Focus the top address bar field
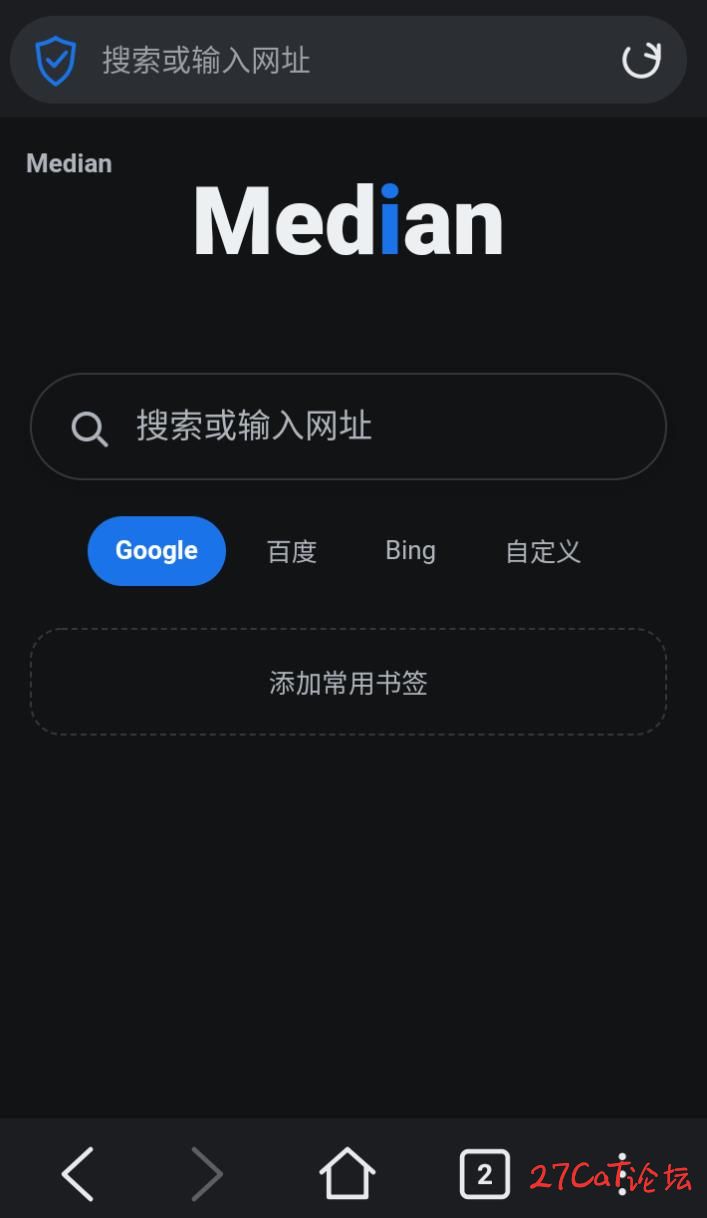The width and height of the screenshot is (707, 1218). [x=348, y=60]
